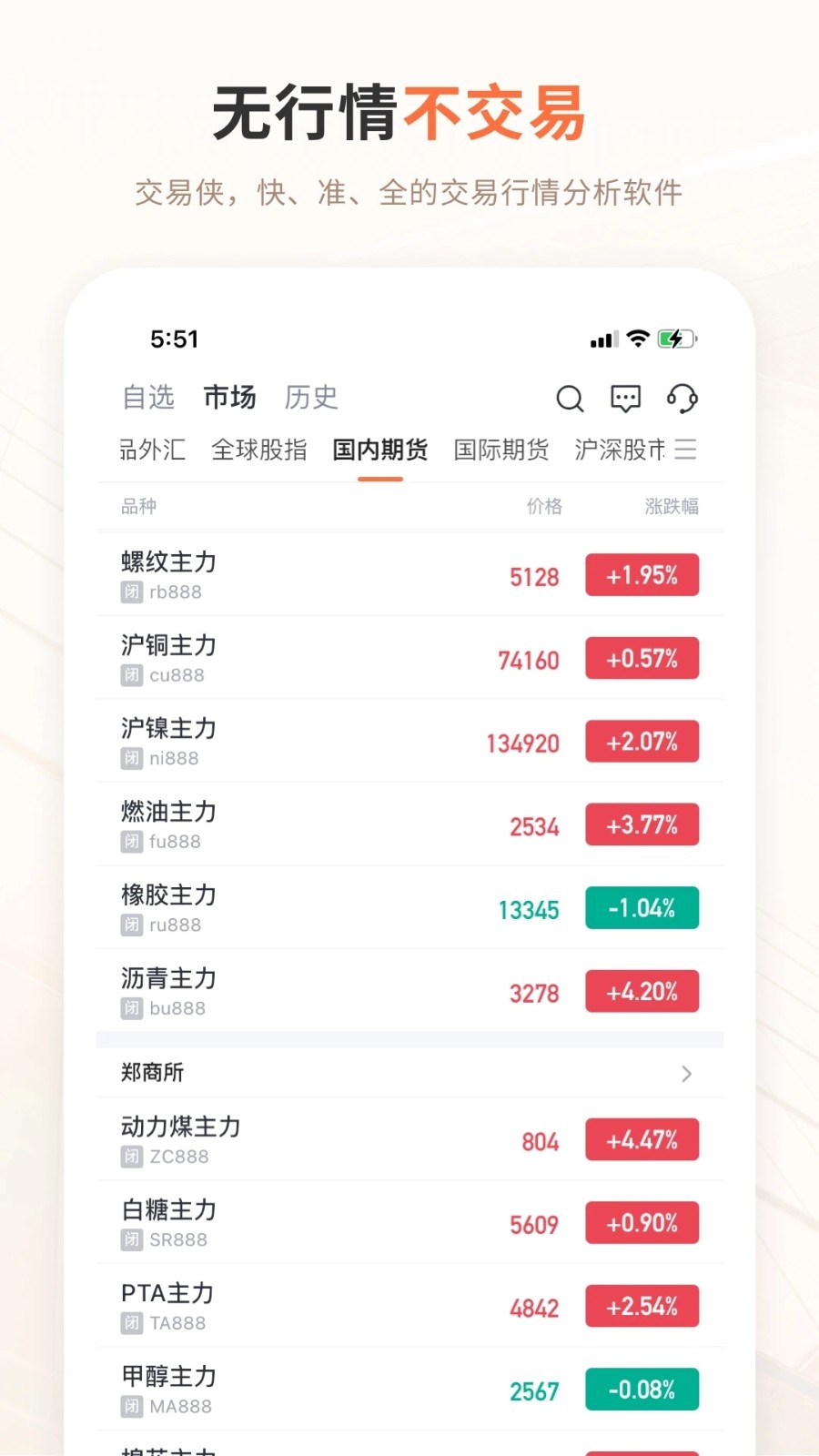Open the message/comment icon
819x1456 pixels.
[624, 399]
